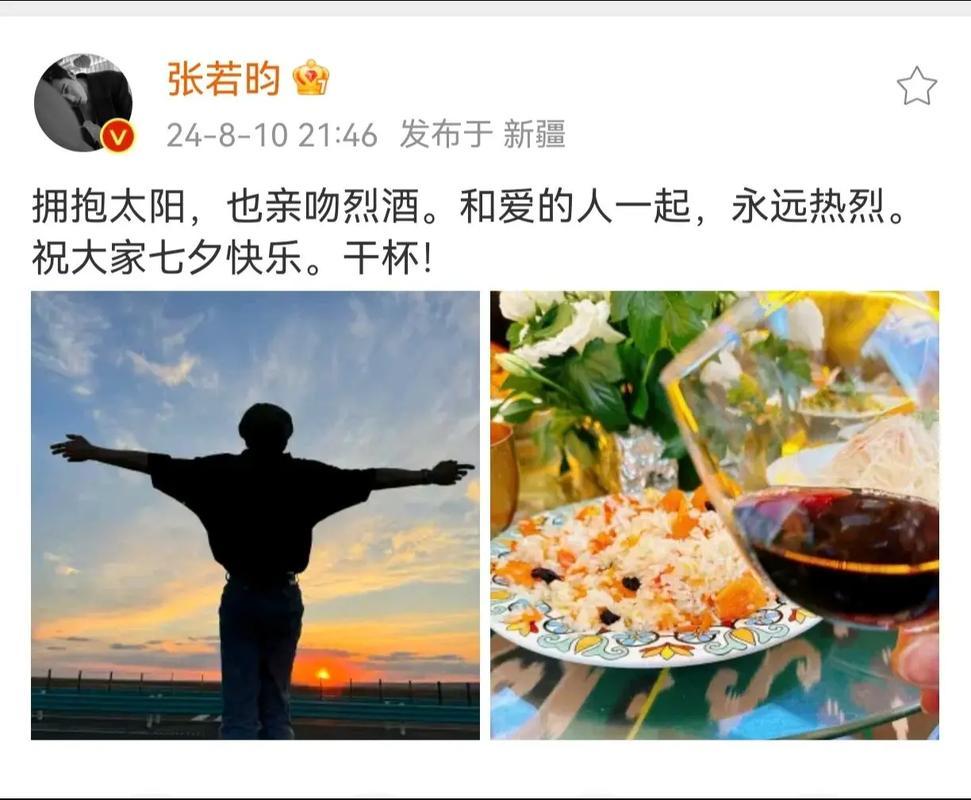Open the wine glass and rice photo
The image size is (971, 800).
coord(714,515)
